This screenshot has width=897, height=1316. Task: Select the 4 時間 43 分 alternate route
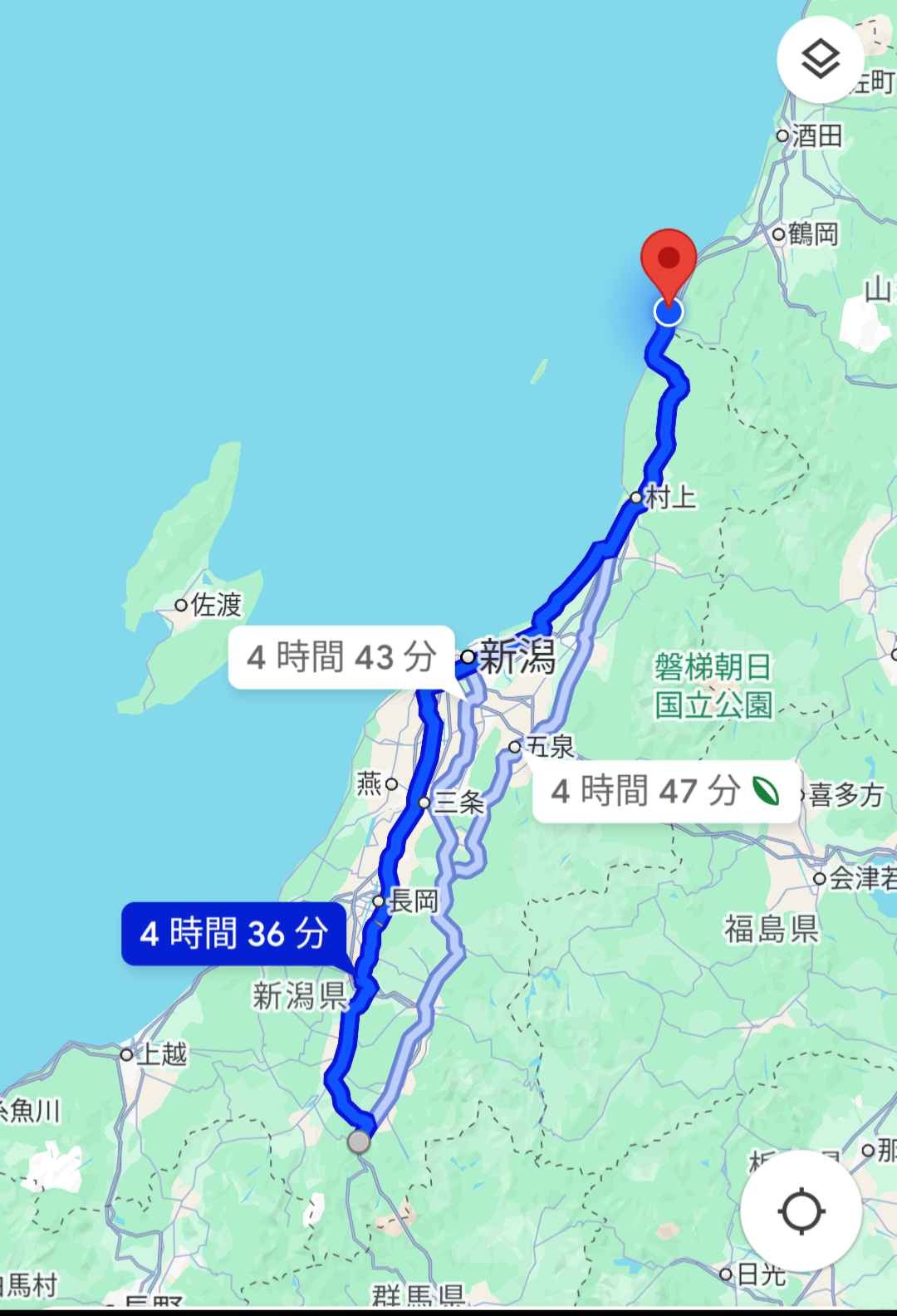click(341, 657)
